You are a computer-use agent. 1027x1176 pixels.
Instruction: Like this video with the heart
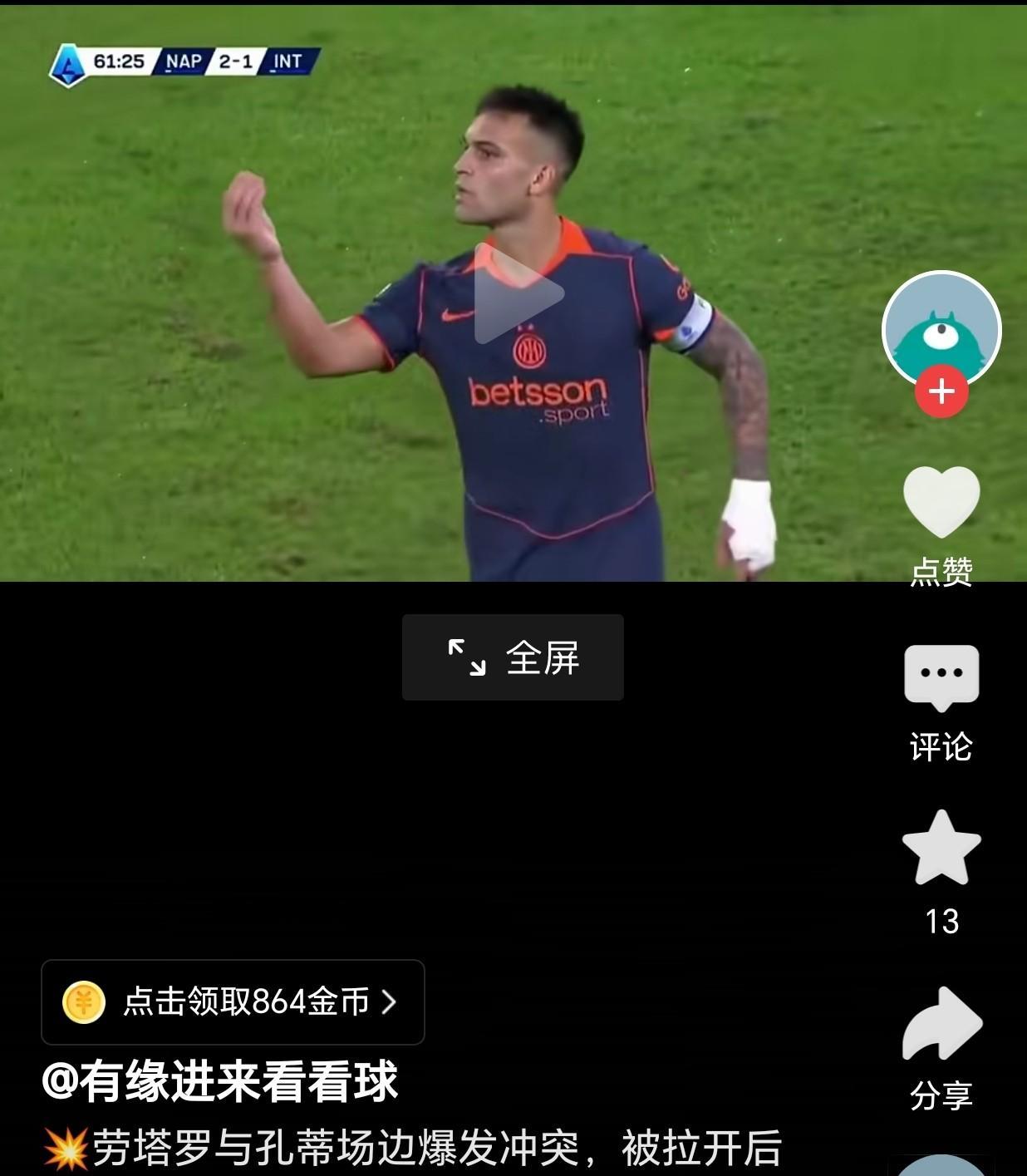[x=941, y=501]
